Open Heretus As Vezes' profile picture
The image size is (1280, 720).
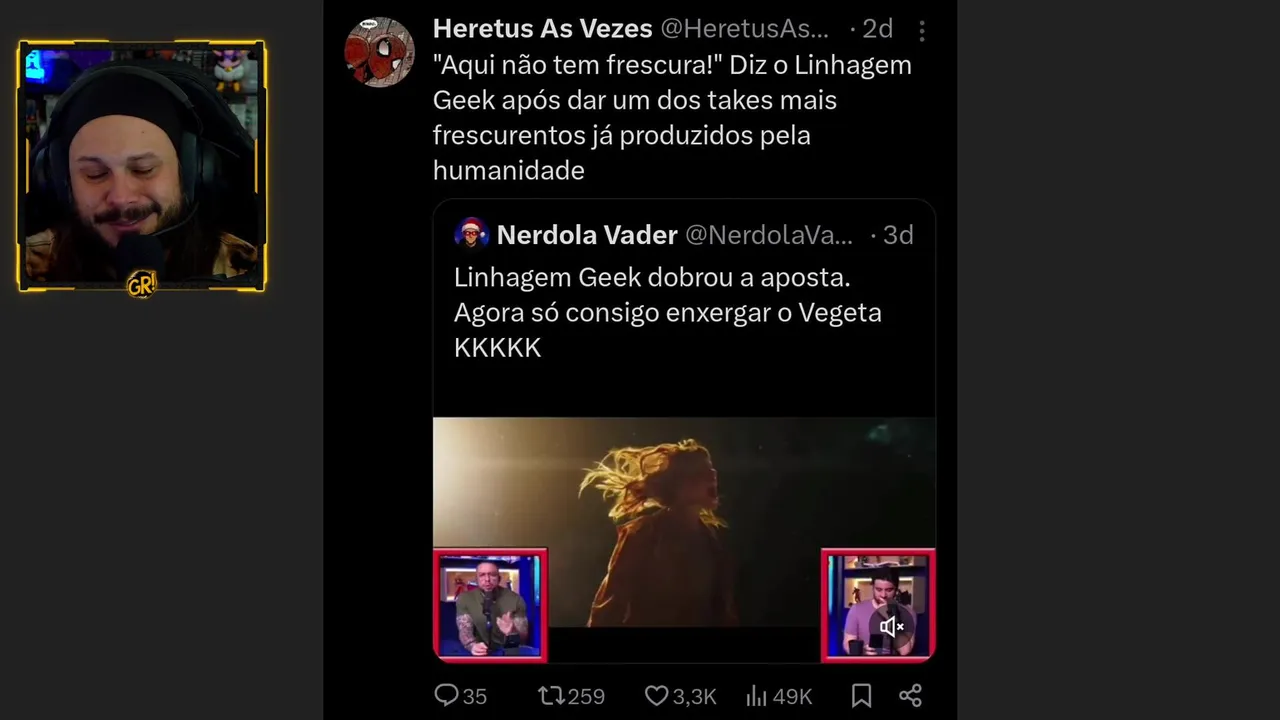pos(379,52)
